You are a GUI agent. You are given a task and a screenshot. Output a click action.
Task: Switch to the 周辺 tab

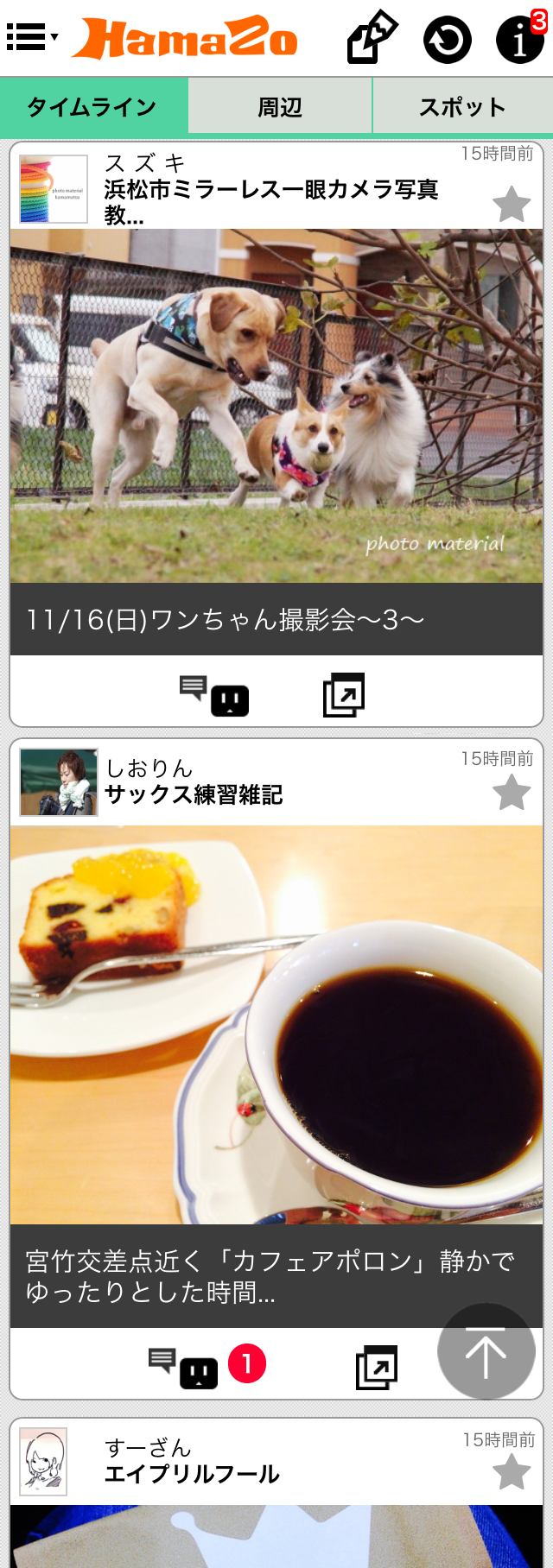[280, 107]
